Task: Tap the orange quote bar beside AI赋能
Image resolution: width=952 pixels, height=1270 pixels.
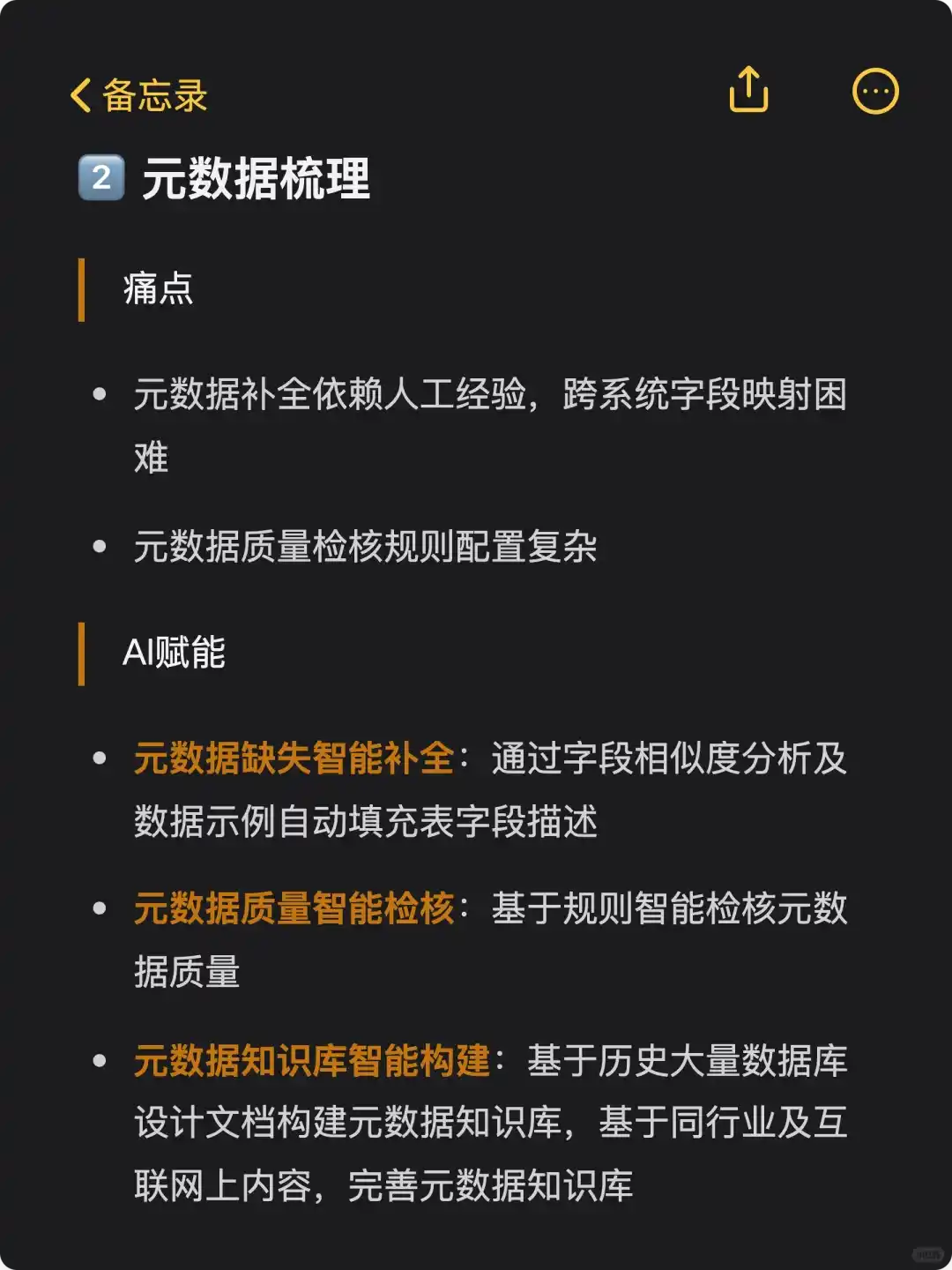Action: 79,653
